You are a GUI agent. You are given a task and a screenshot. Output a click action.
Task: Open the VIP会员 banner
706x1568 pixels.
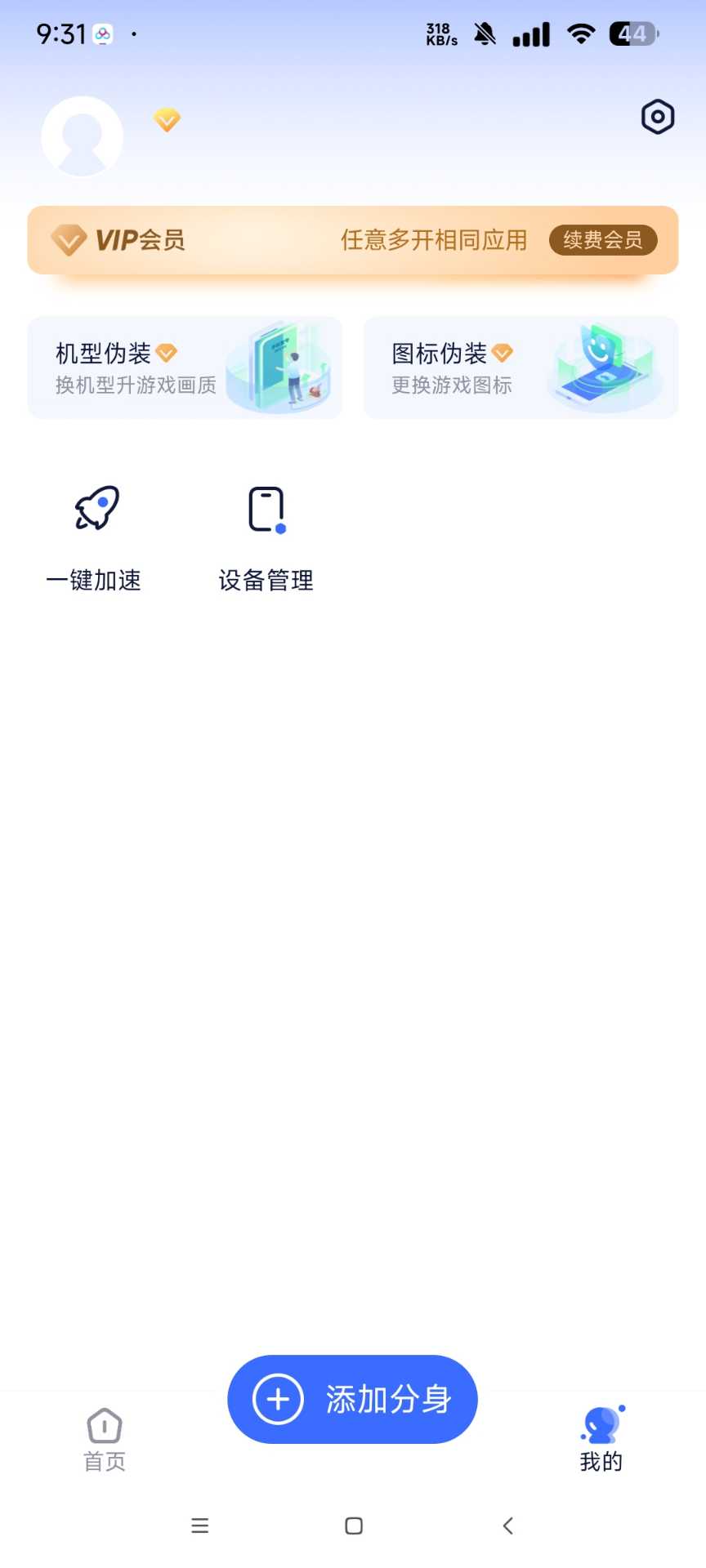tap(245, 240)
